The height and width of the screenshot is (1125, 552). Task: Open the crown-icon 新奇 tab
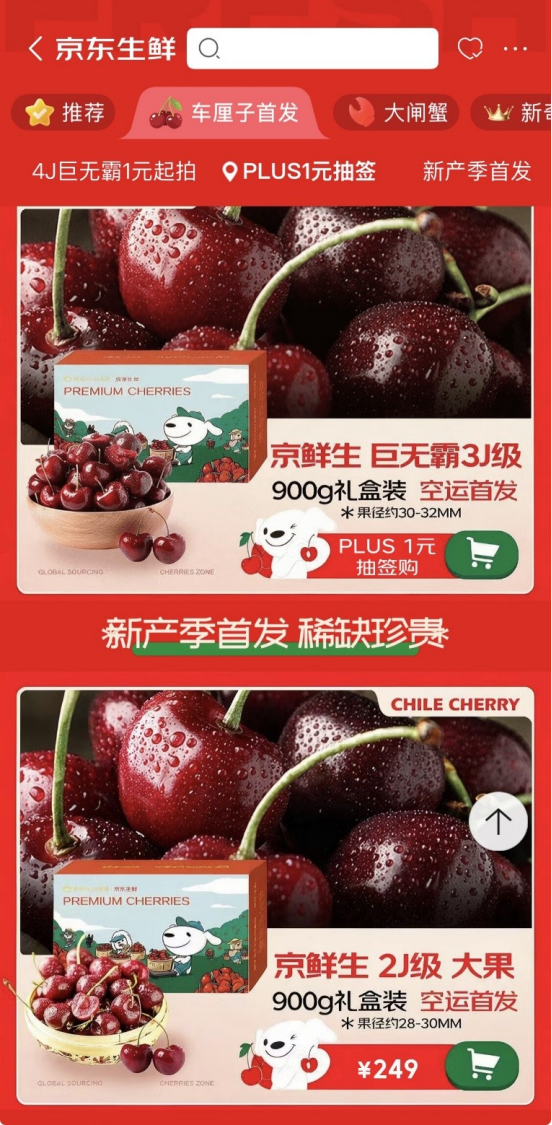click(x=511, y=113)
